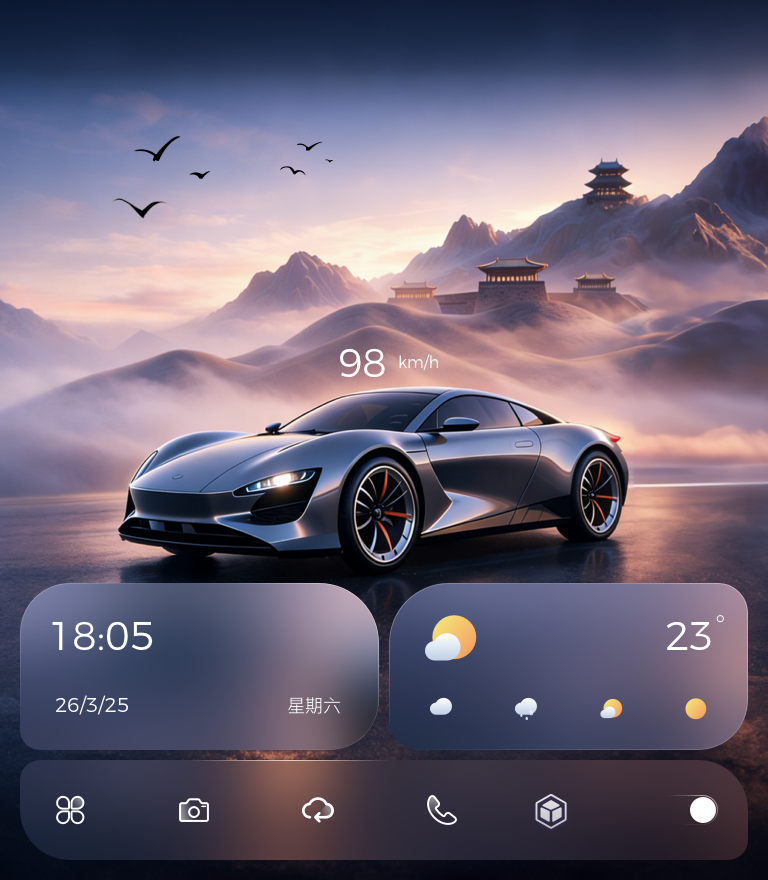Open the camera from the dock

pyautogui.click(x=194, y=810)
